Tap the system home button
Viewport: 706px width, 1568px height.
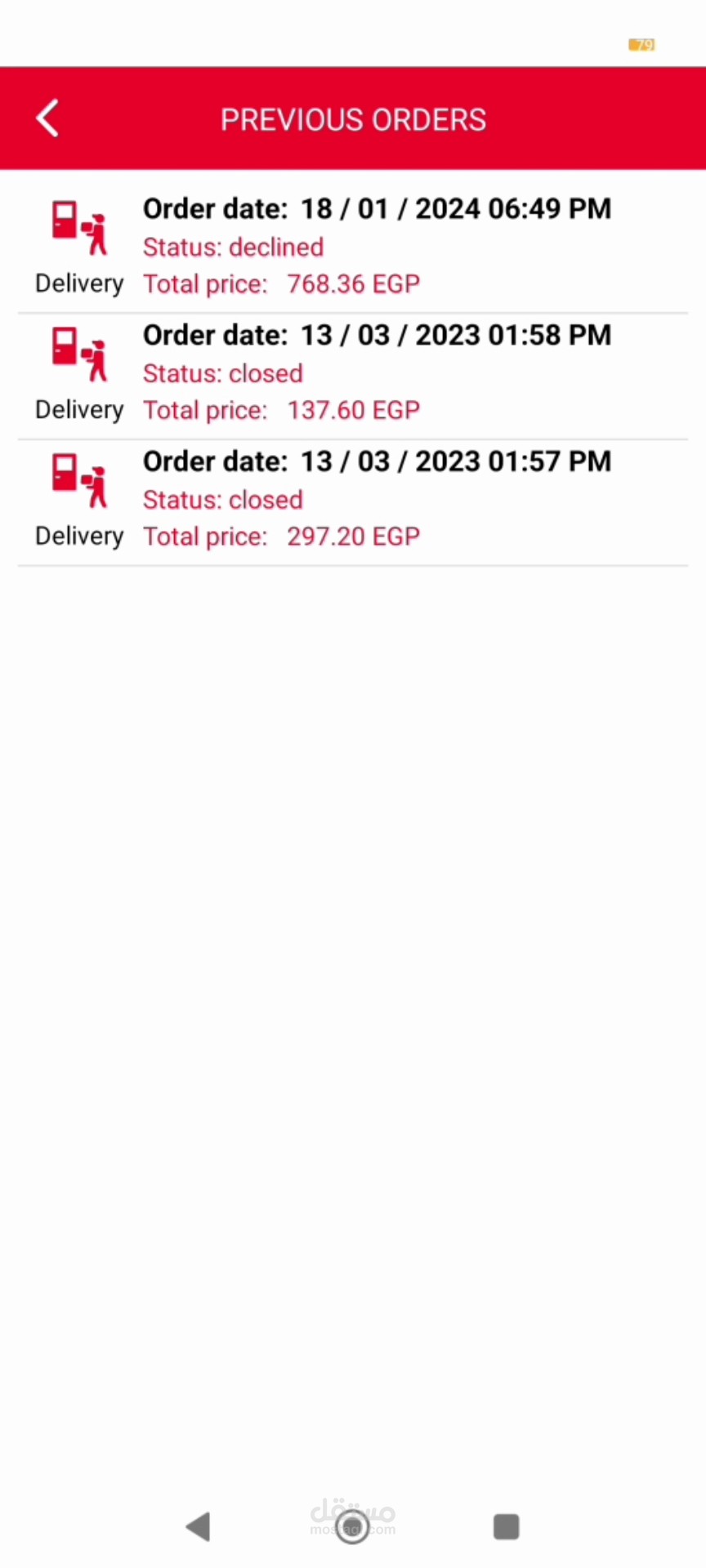pyautogui.click(x=352, y=1526)
